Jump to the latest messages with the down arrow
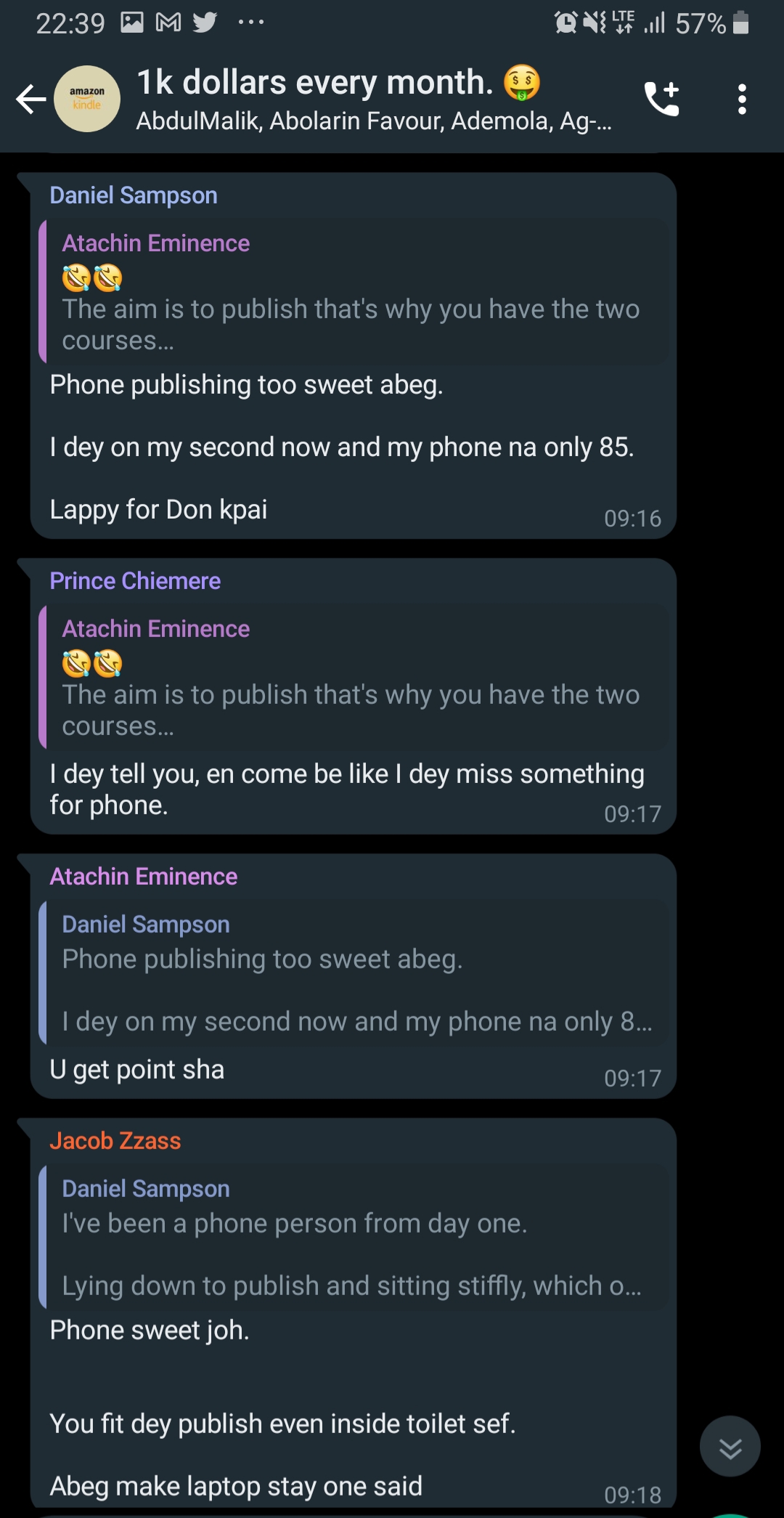784x1518 pixels. click(x=730, y=1445)
